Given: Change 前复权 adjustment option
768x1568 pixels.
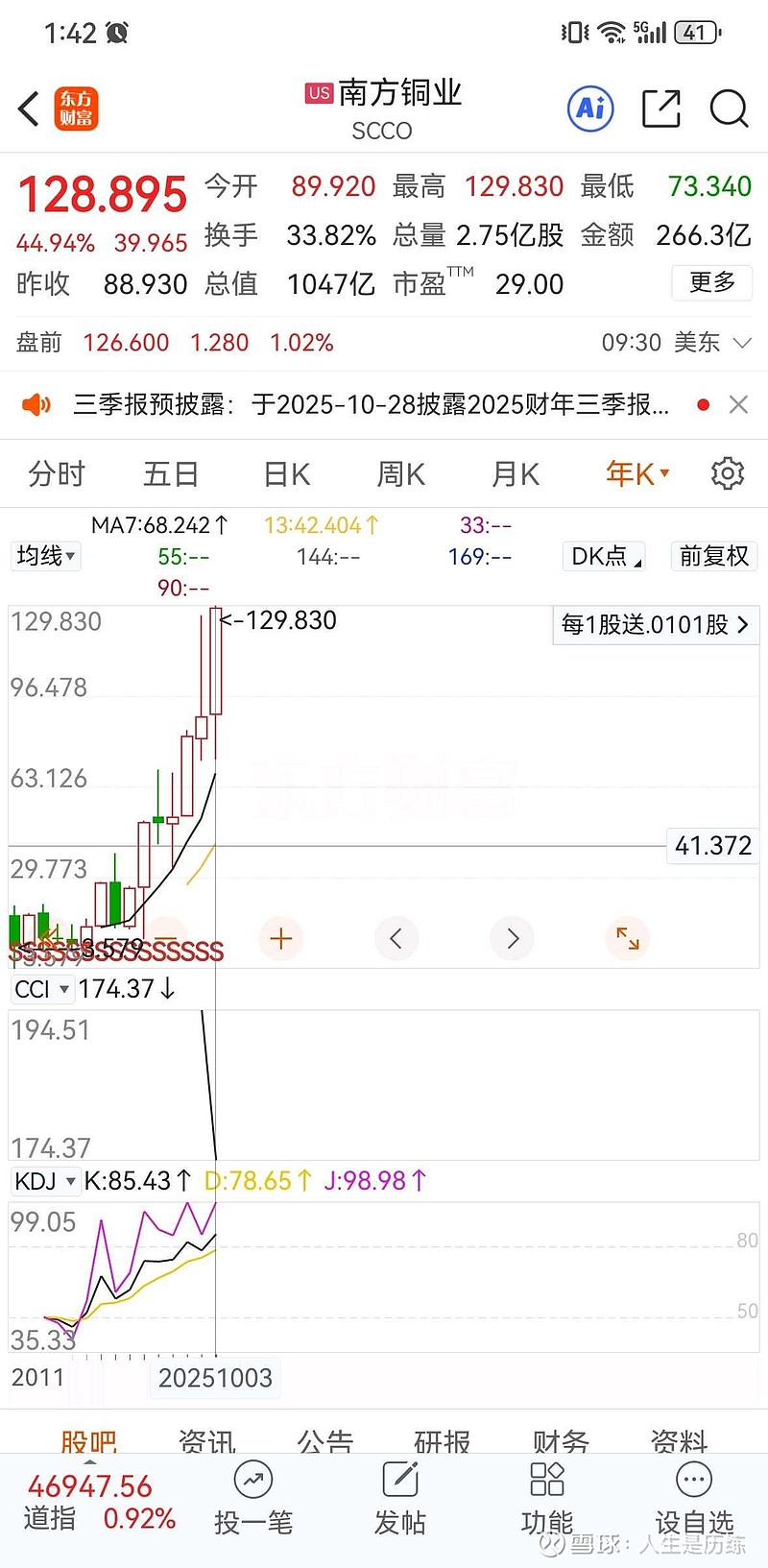Looking at the screenshot, I should point(713,556).
